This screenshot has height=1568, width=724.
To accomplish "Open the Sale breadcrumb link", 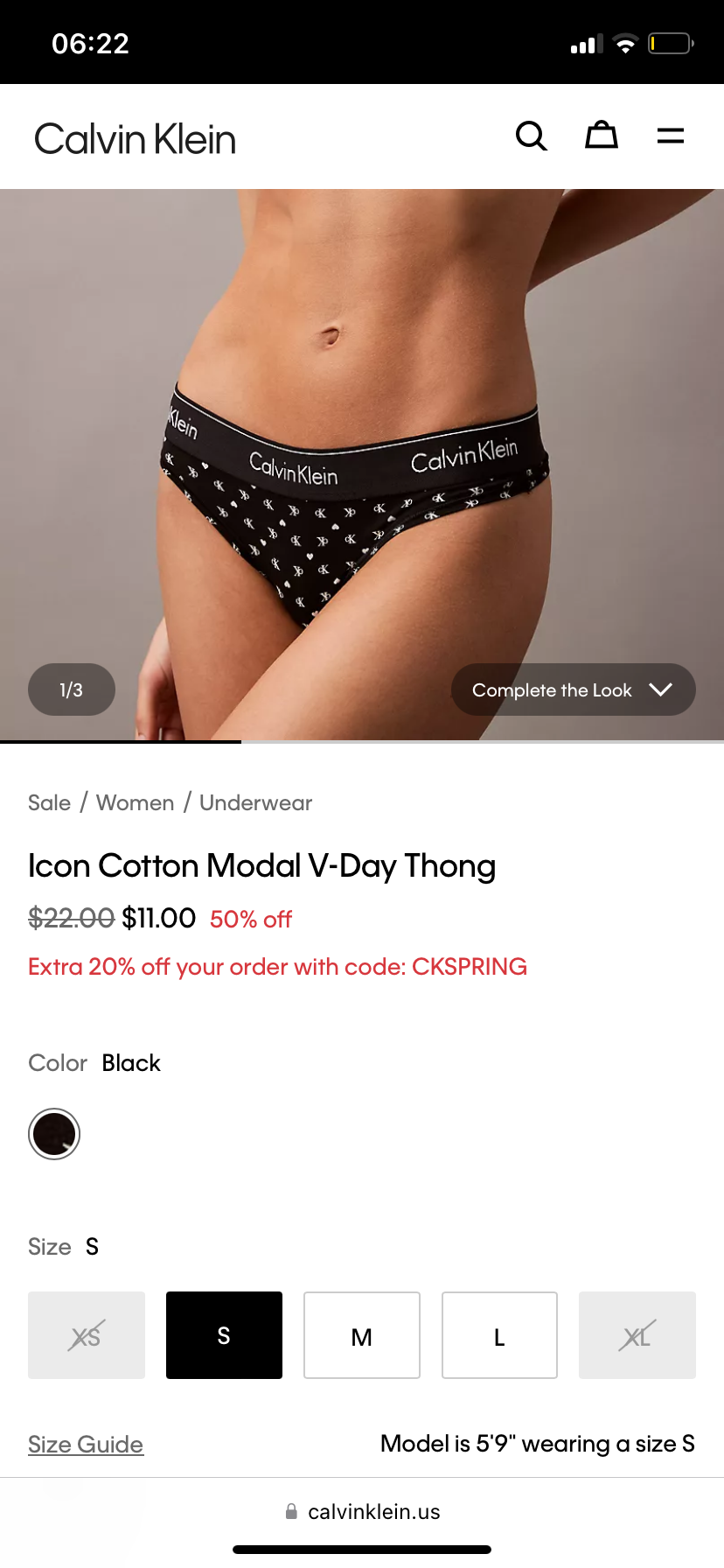I will click(49, 802).
